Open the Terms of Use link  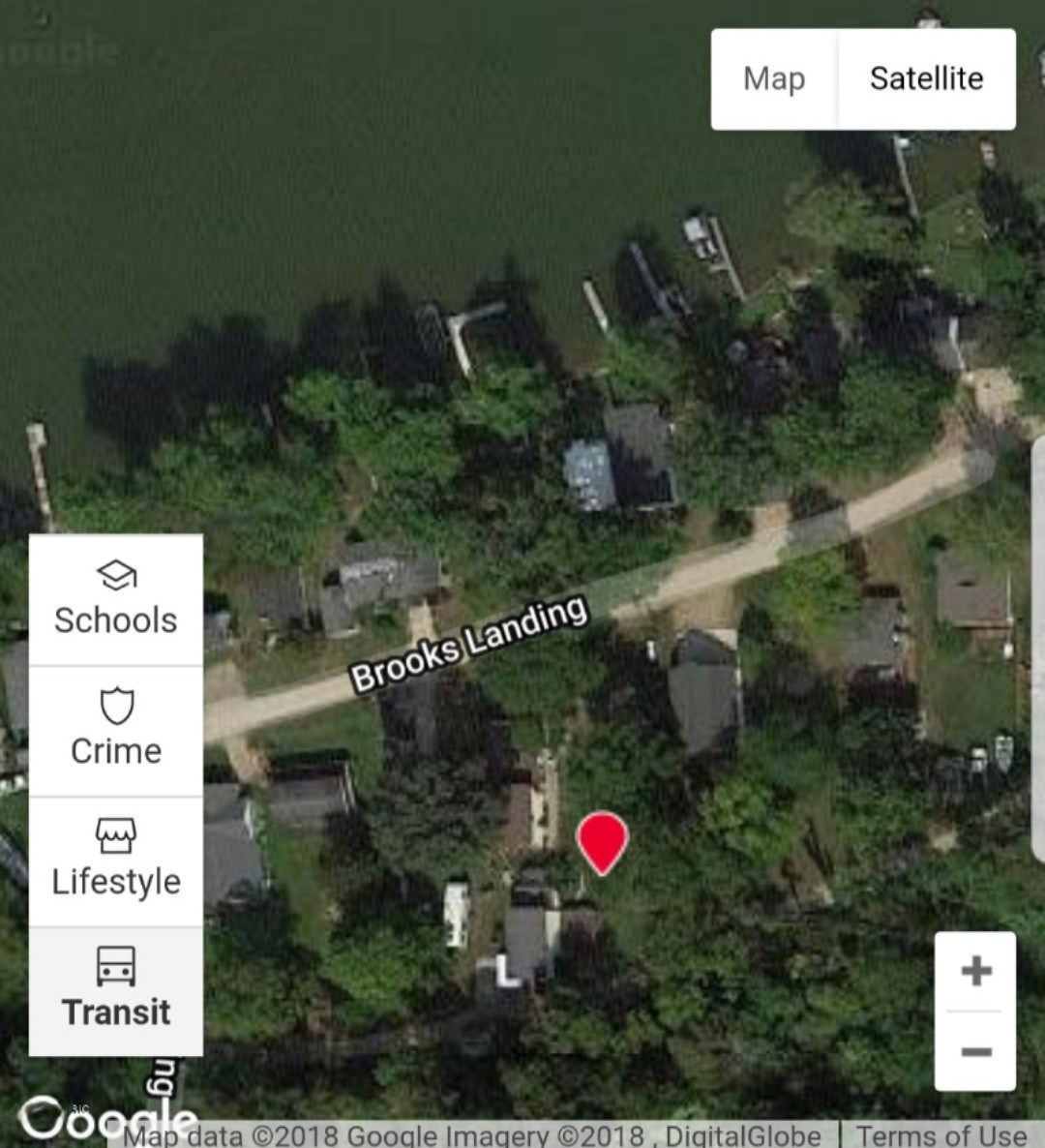(940, 1134)
